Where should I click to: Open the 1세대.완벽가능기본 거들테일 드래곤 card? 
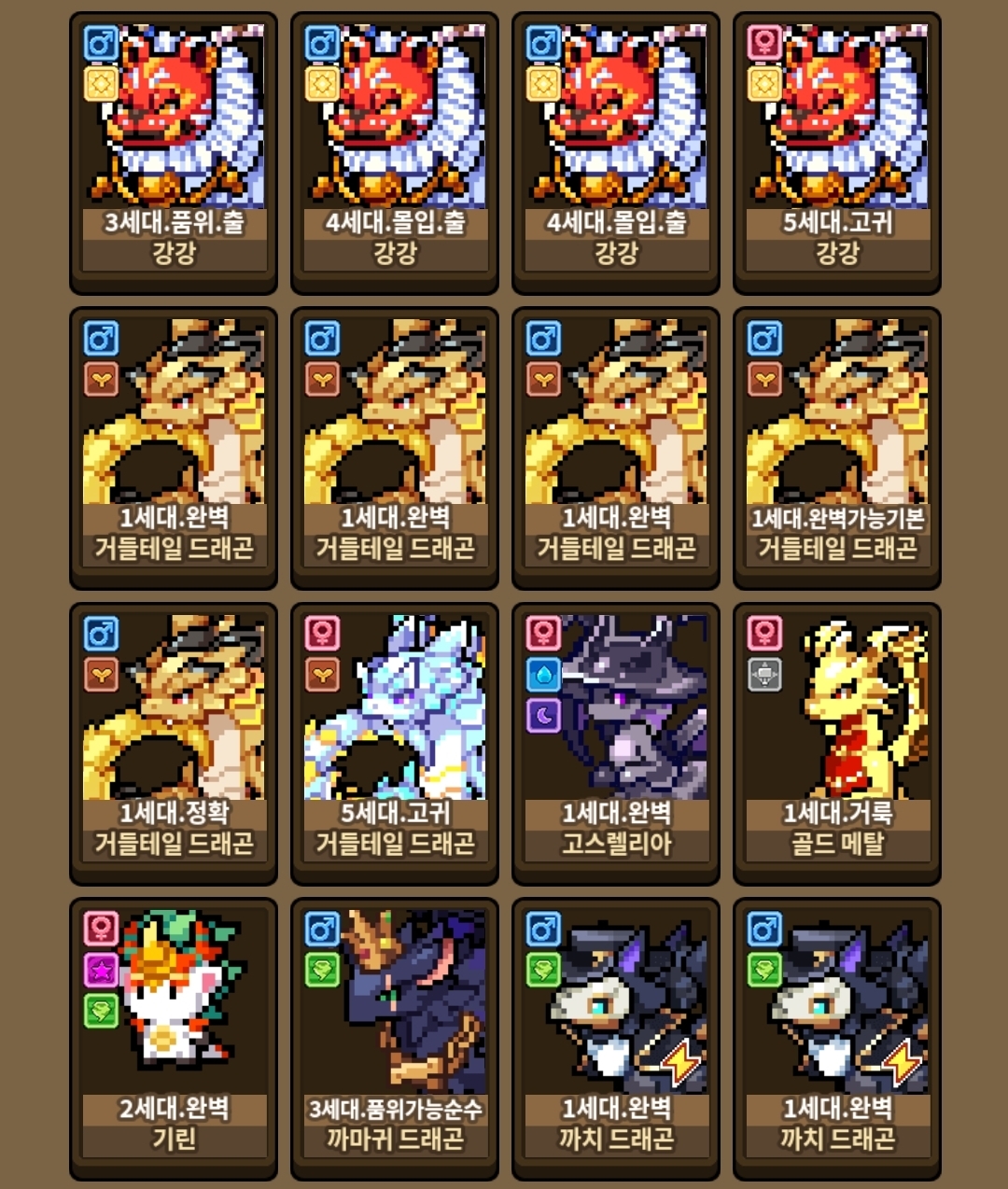pos(837,446)
